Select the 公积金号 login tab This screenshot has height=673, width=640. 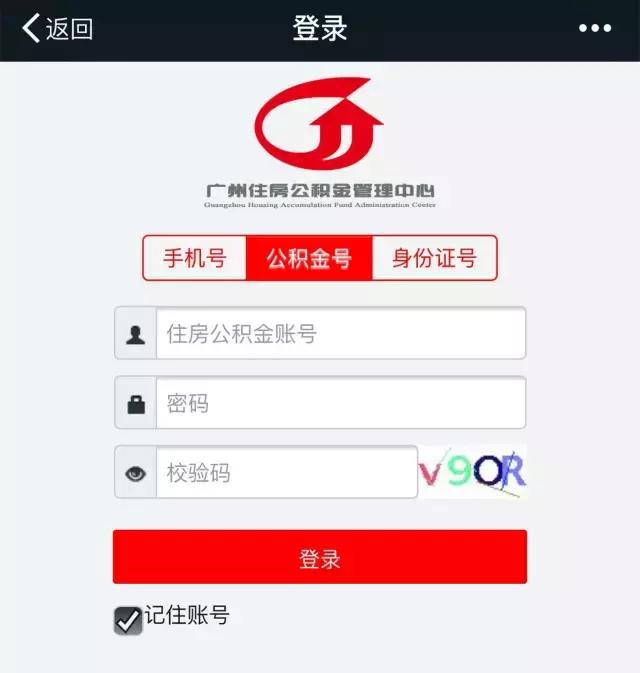[309, 259]
